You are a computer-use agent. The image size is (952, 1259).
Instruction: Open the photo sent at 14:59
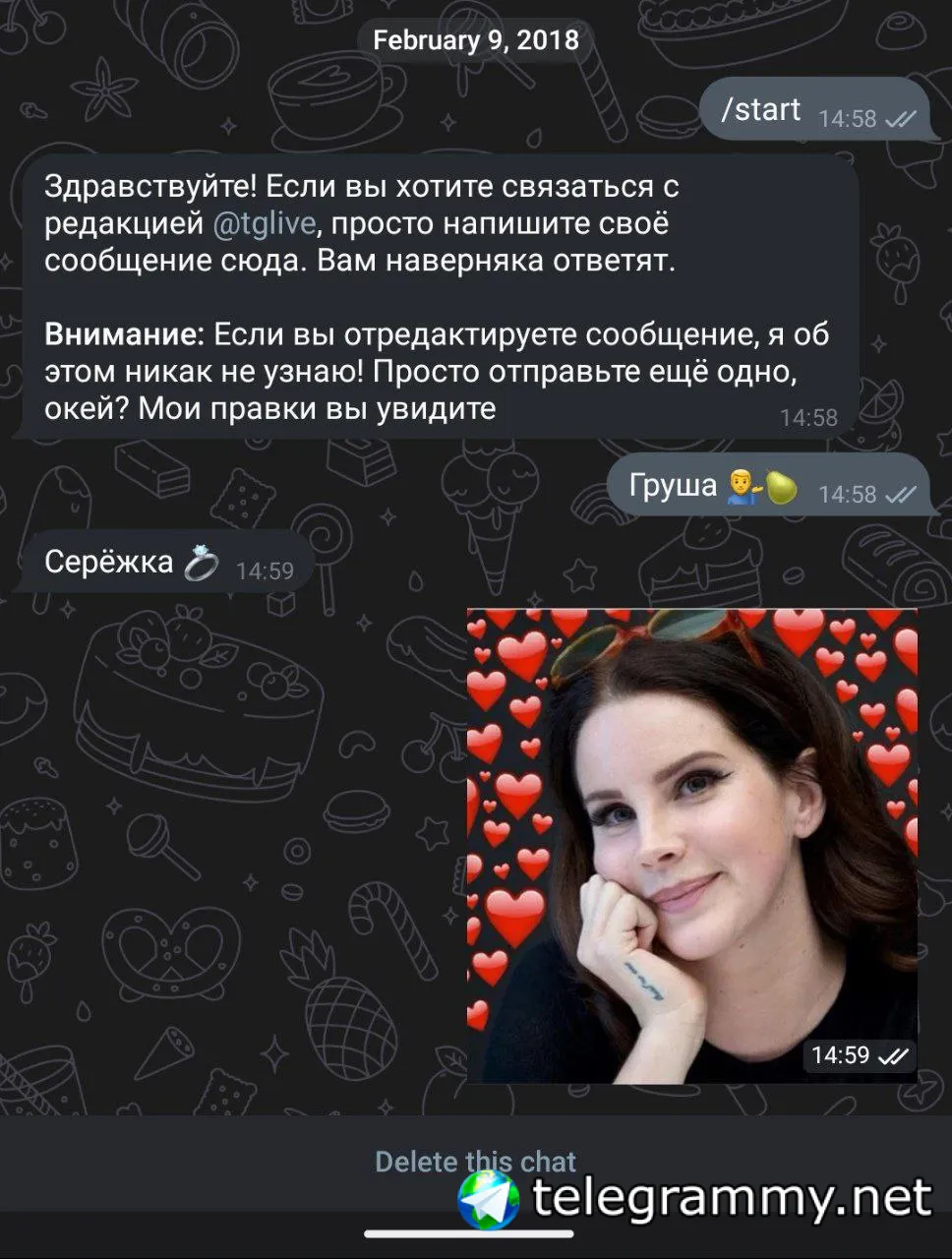click(x=691, y=846)
